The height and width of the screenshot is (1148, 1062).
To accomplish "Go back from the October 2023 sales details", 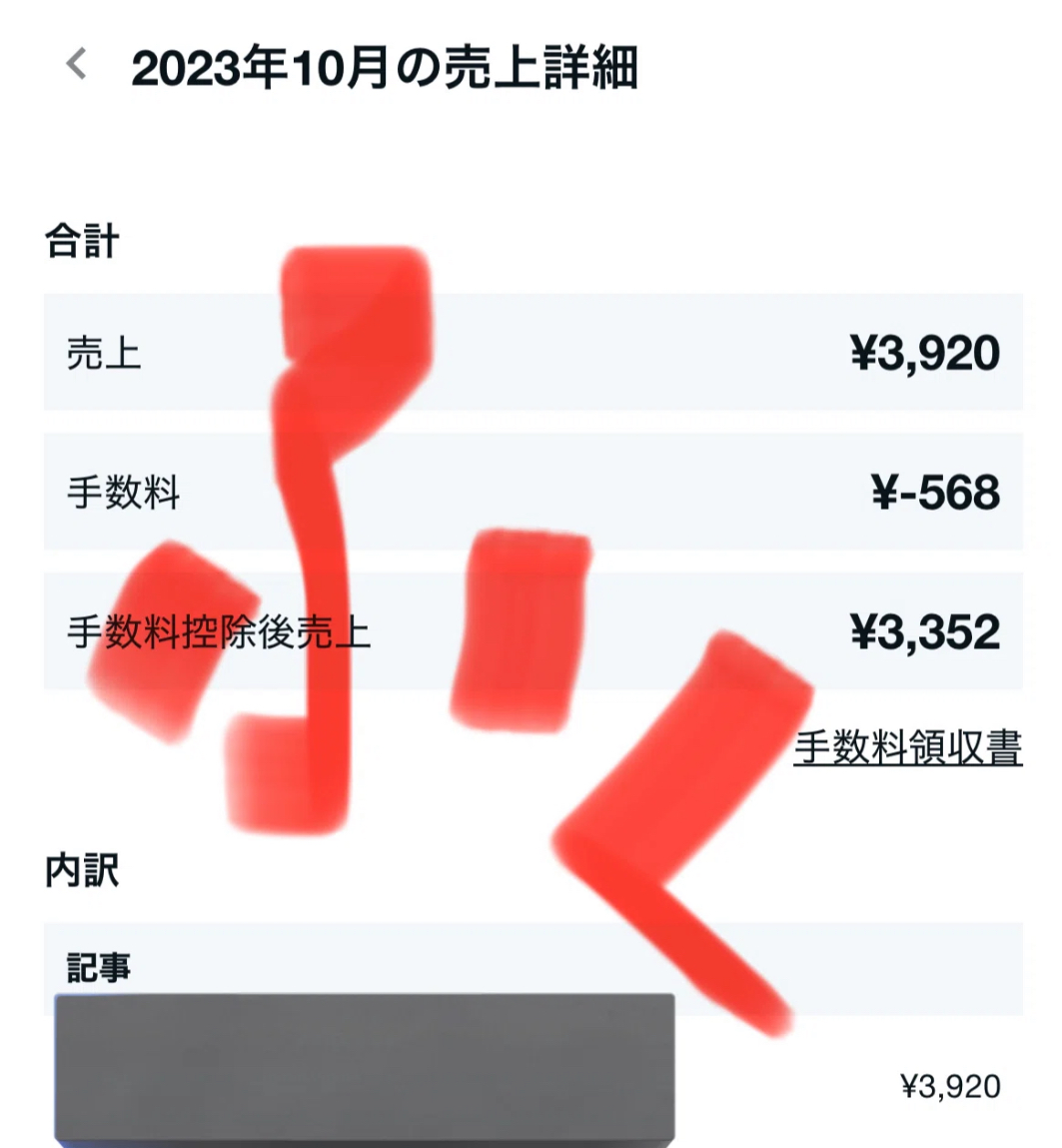I will click(x=76, y=66).
